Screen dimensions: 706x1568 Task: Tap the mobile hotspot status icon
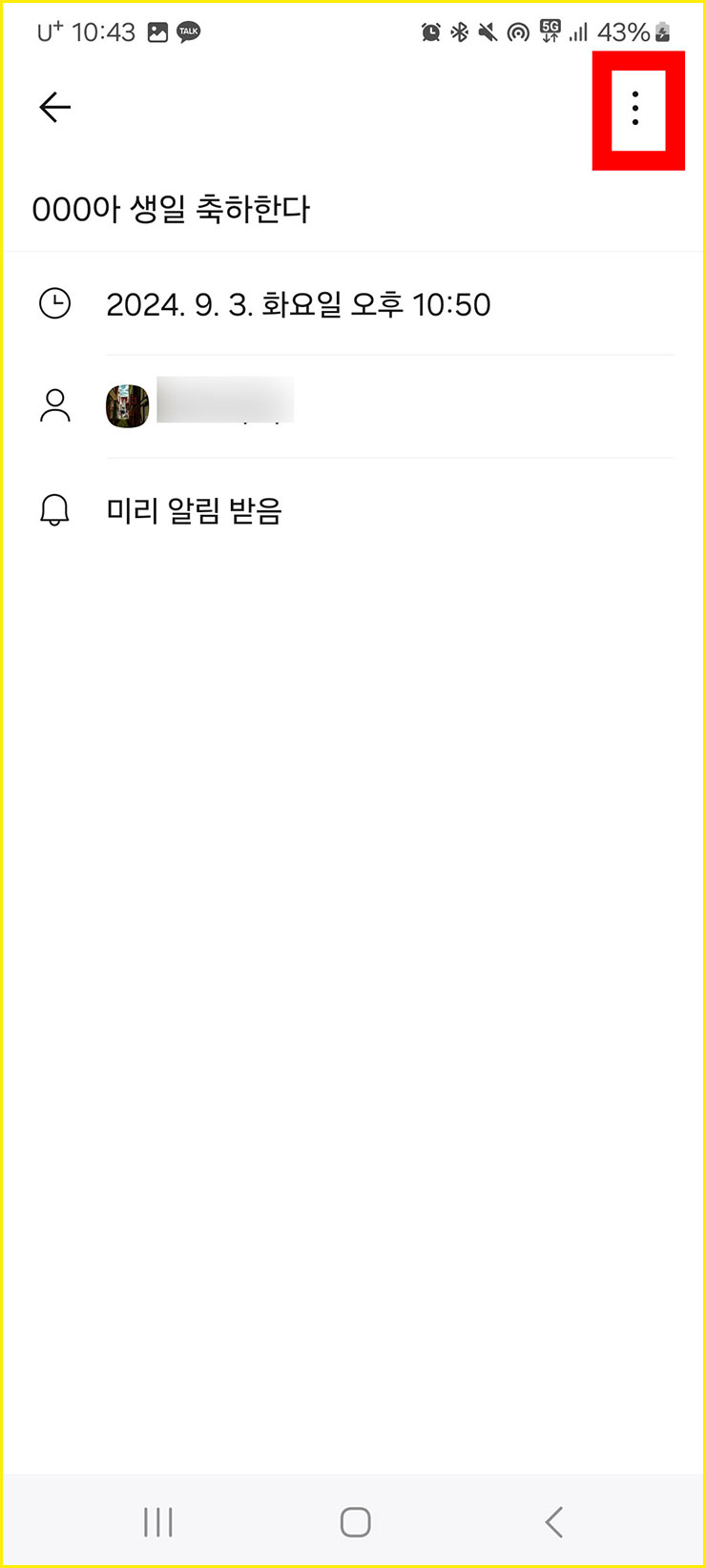pos(516,31)
